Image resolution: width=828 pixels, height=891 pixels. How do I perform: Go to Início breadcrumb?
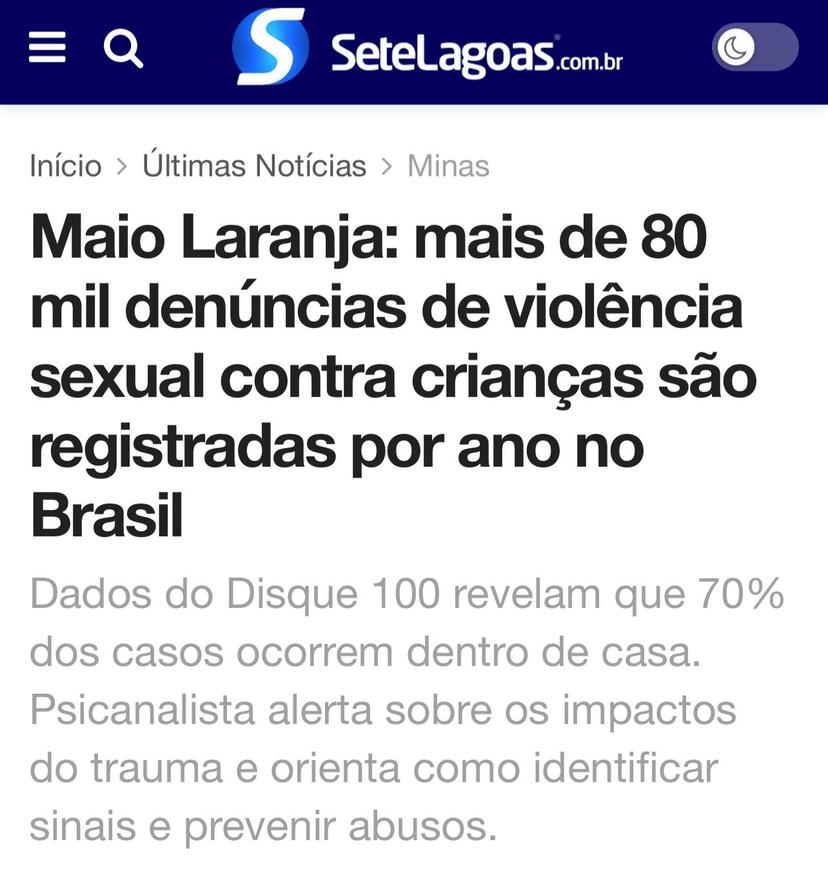[65, 166]
